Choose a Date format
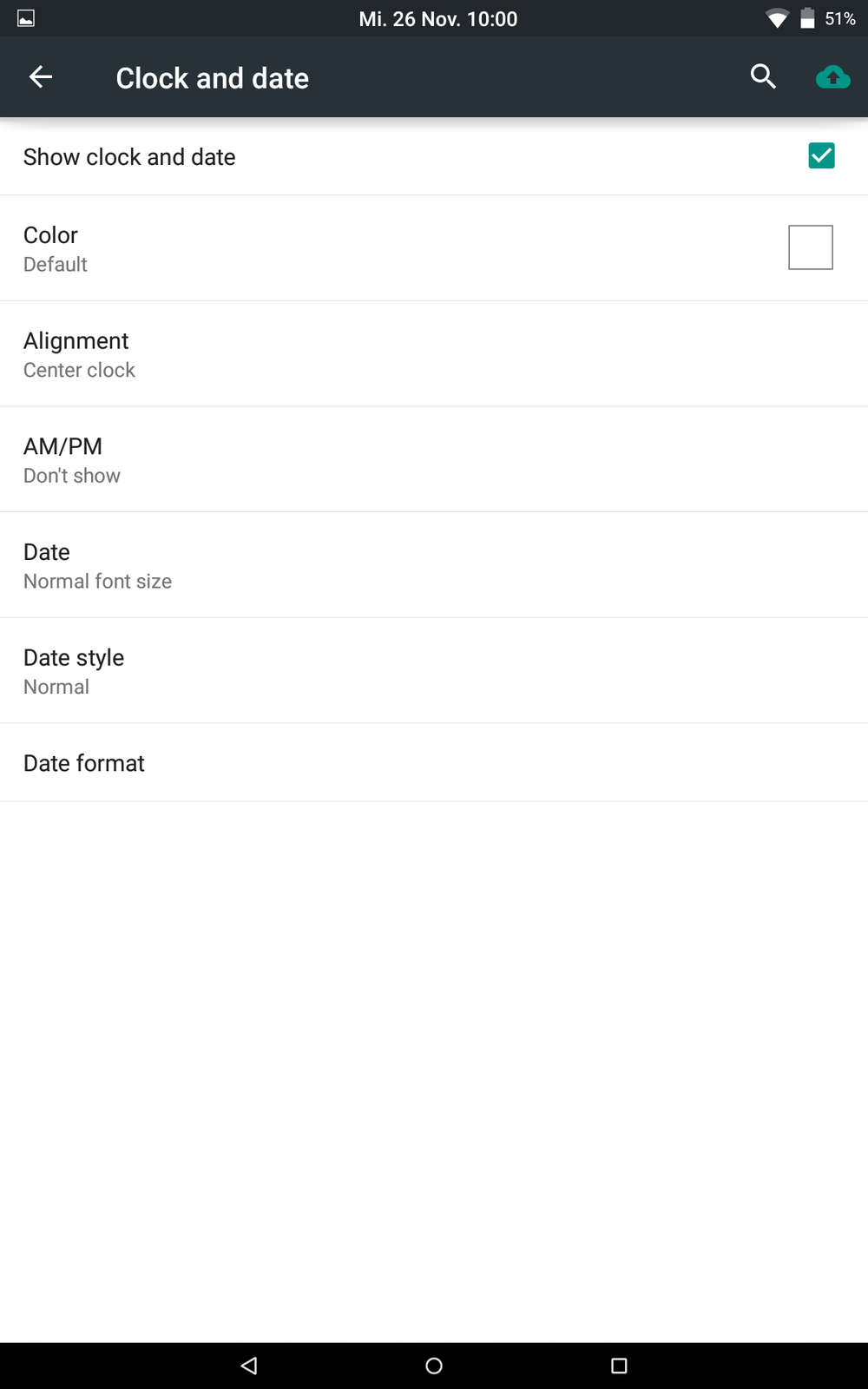868x1389 pixels. coord(434,762)
